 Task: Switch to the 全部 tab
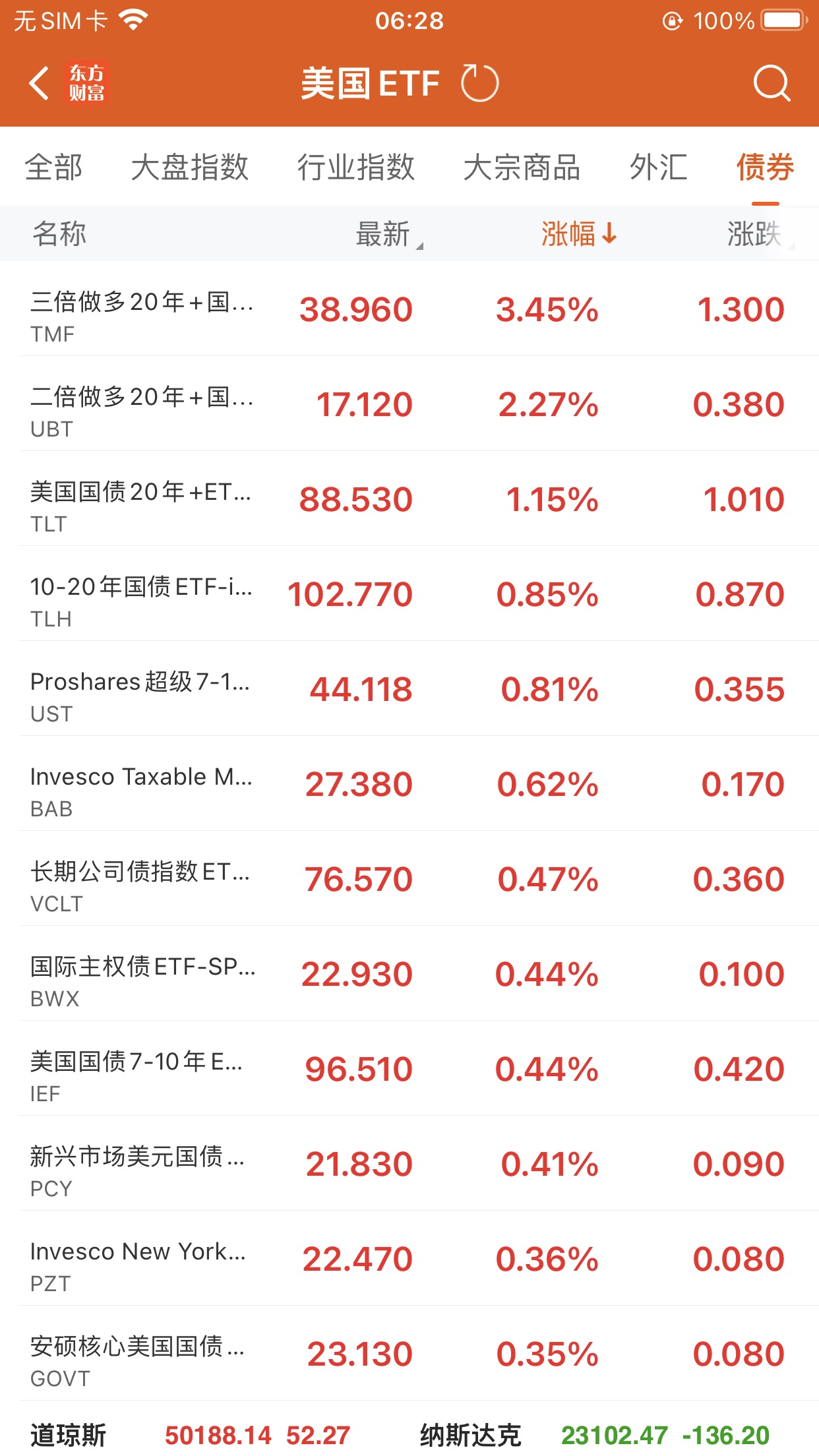tap(53, 167)
